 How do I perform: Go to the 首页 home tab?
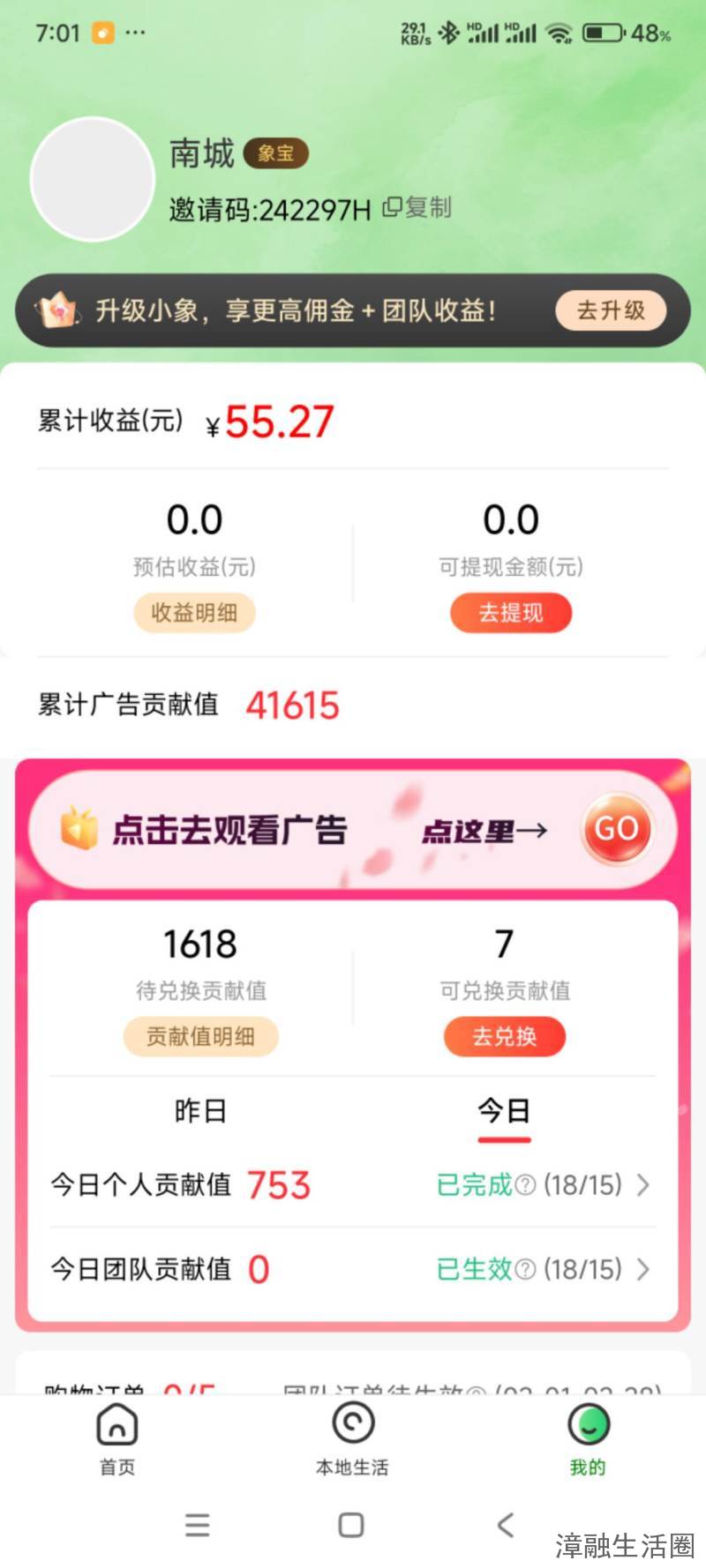pos(117,1440)
